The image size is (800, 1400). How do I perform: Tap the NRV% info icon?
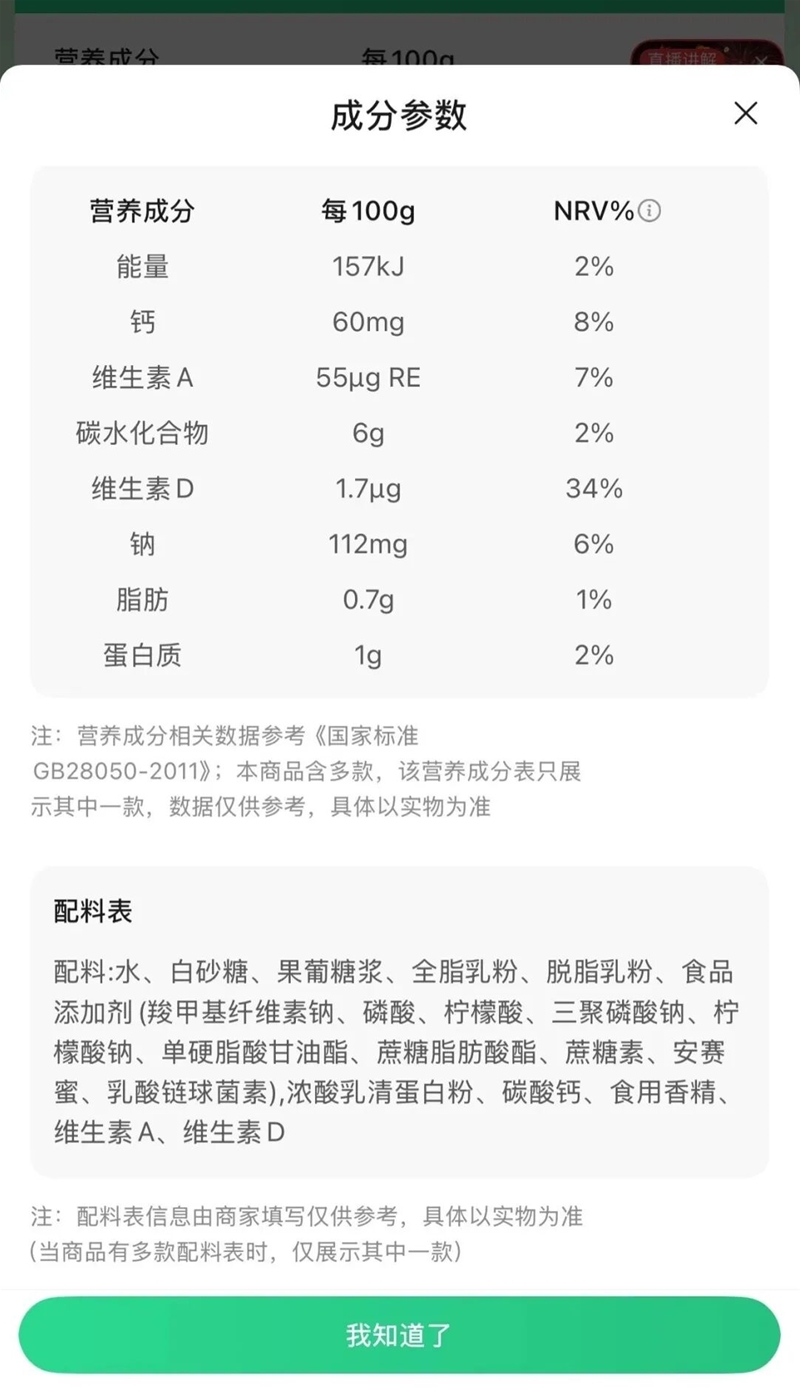coord(651,211)
